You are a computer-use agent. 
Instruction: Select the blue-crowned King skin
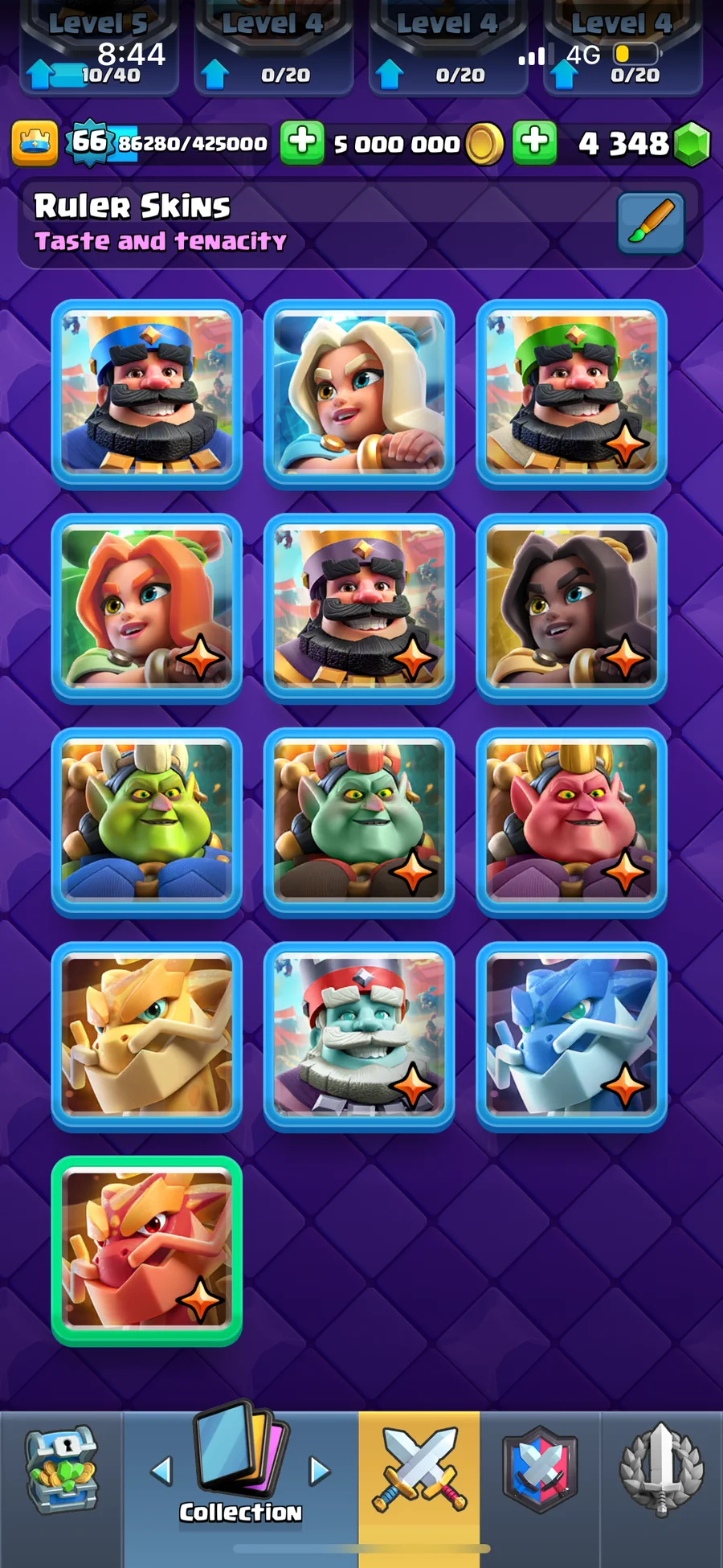(x=147, y=394)
